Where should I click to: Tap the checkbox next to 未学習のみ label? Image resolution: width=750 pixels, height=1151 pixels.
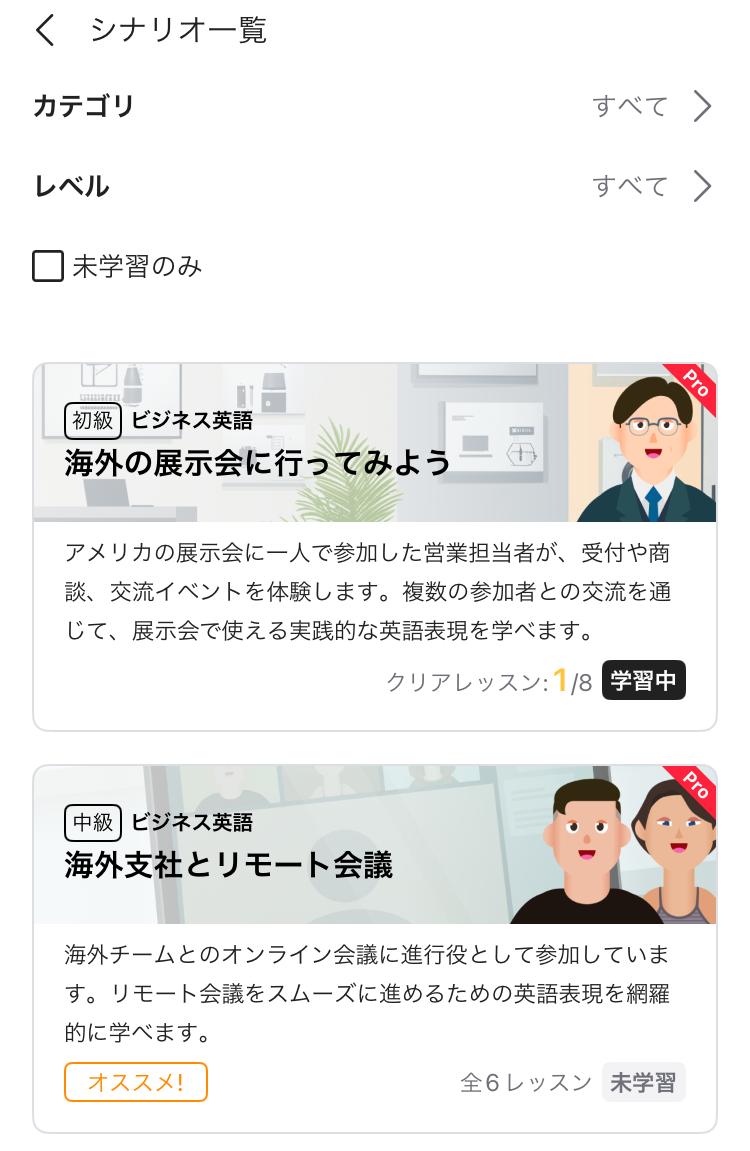tap(47, 266)
